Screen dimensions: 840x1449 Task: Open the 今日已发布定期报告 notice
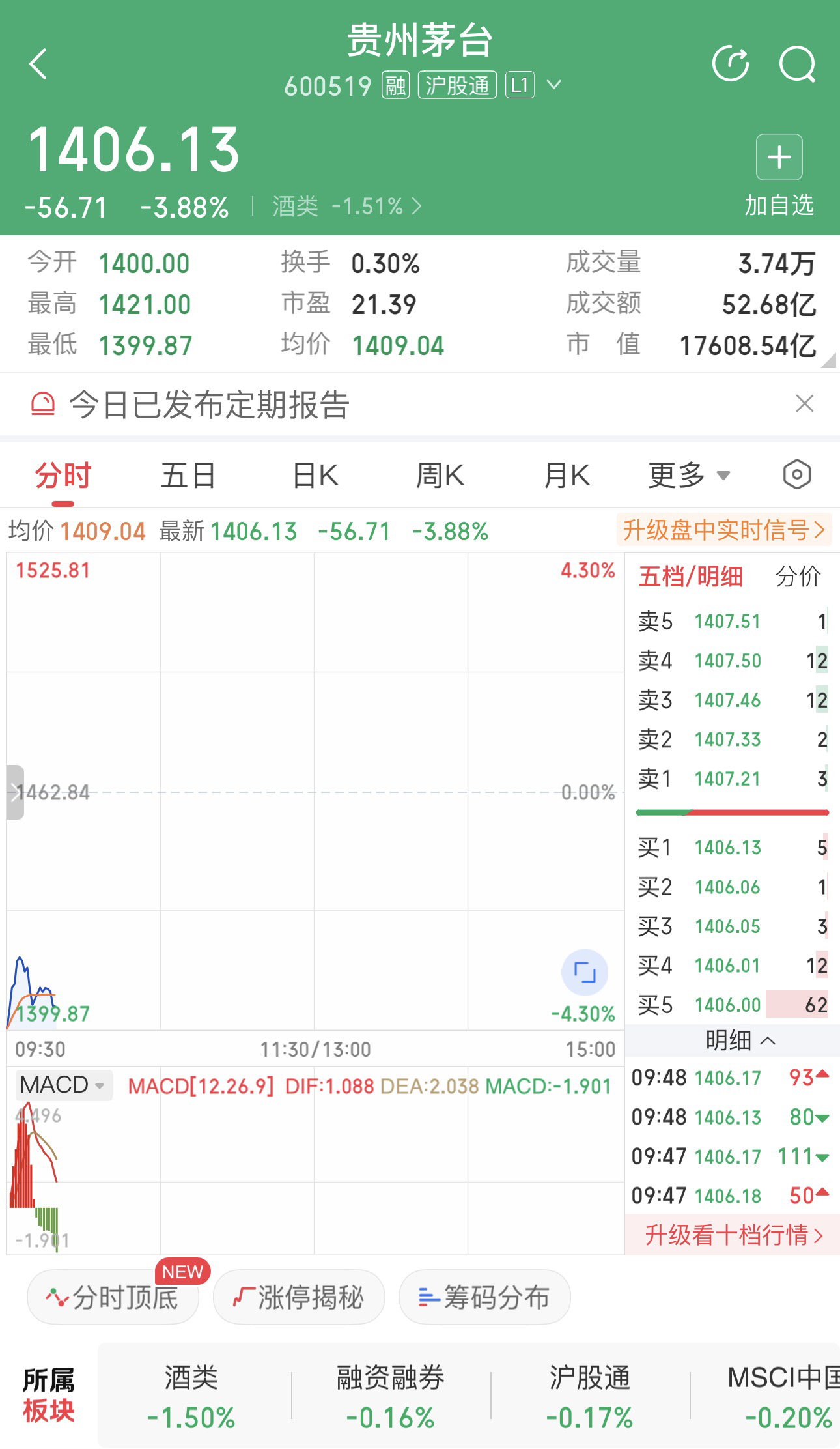coord(208,405)
